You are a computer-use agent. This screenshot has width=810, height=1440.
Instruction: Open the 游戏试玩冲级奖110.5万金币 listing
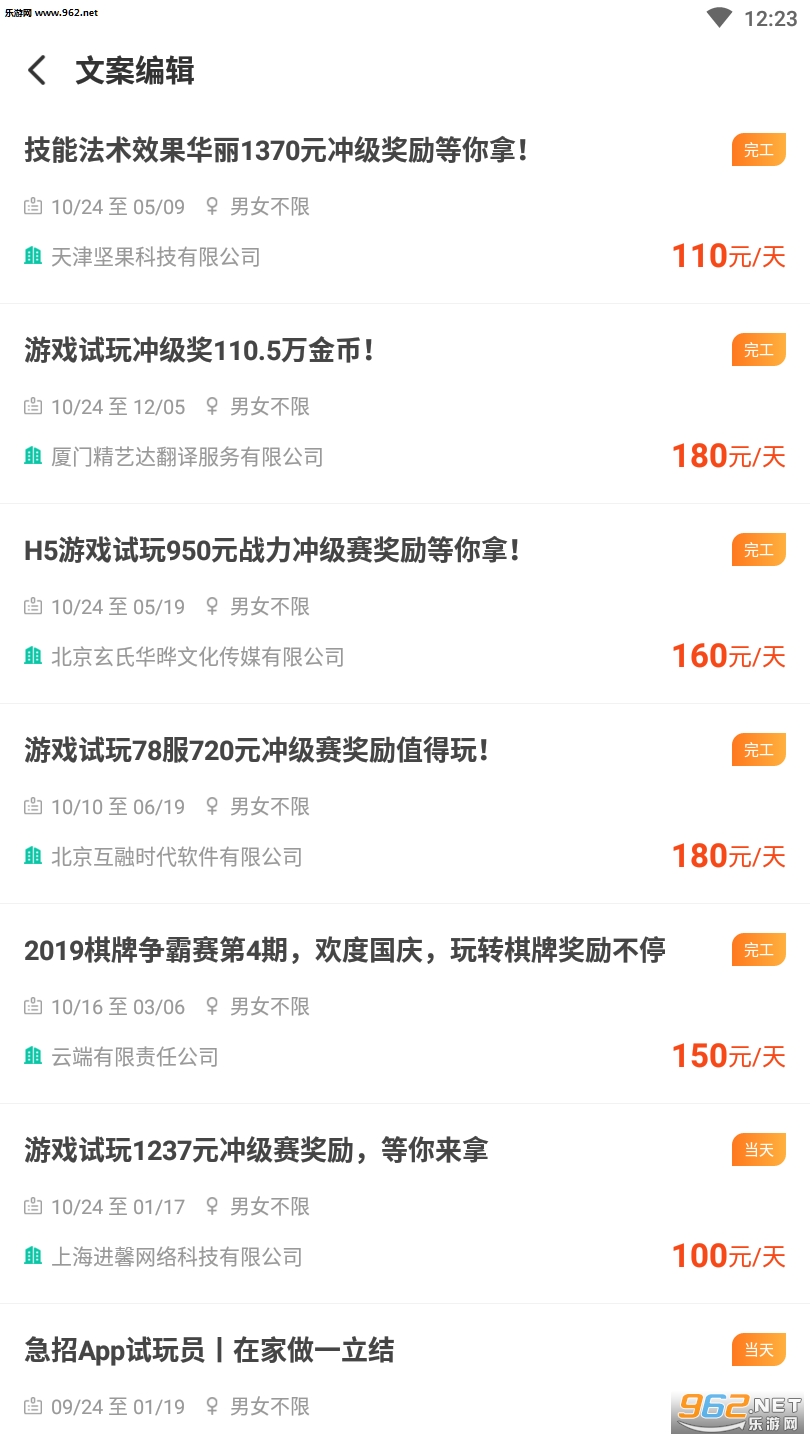(200, 351)
